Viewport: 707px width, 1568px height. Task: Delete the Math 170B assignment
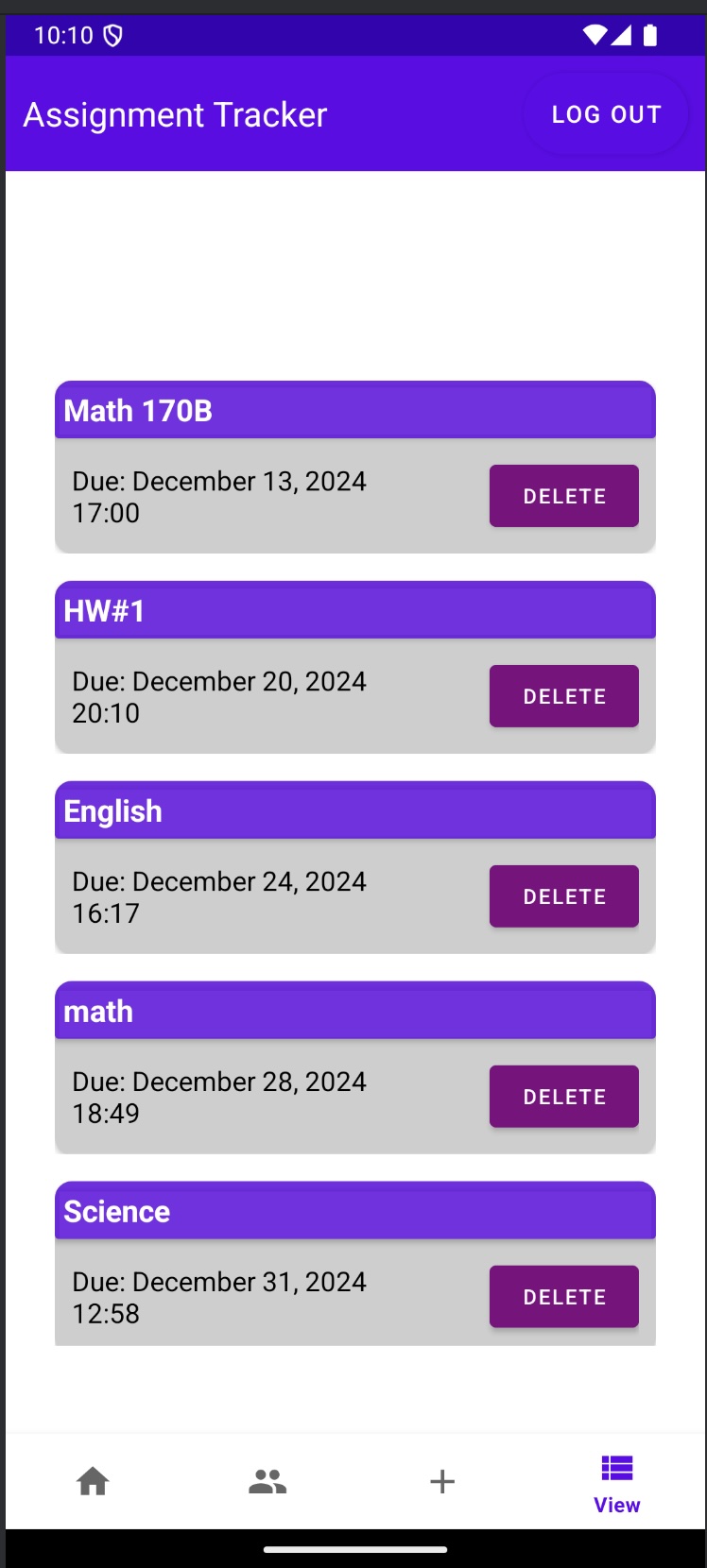click(563, 496)
